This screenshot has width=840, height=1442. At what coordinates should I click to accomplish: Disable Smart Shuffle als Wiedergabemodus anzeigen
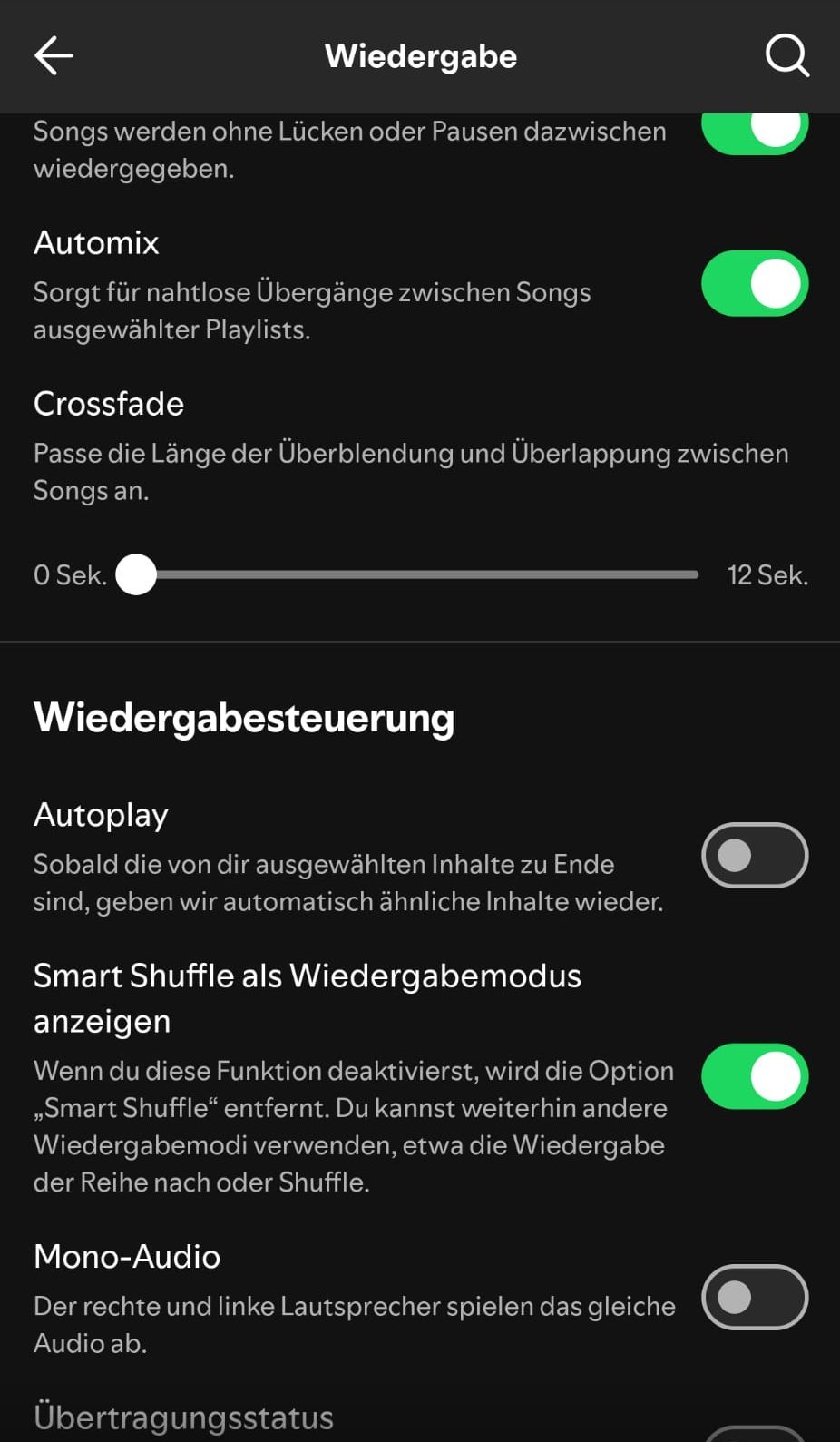755,1076
